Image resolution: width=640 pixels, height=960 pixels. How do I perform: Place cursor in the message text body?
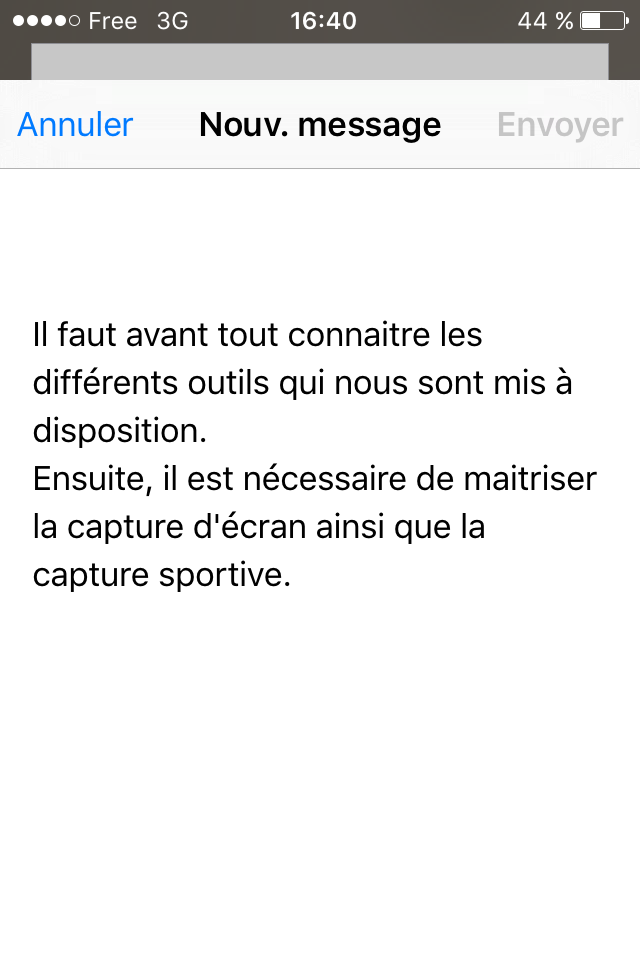[314, 455]
